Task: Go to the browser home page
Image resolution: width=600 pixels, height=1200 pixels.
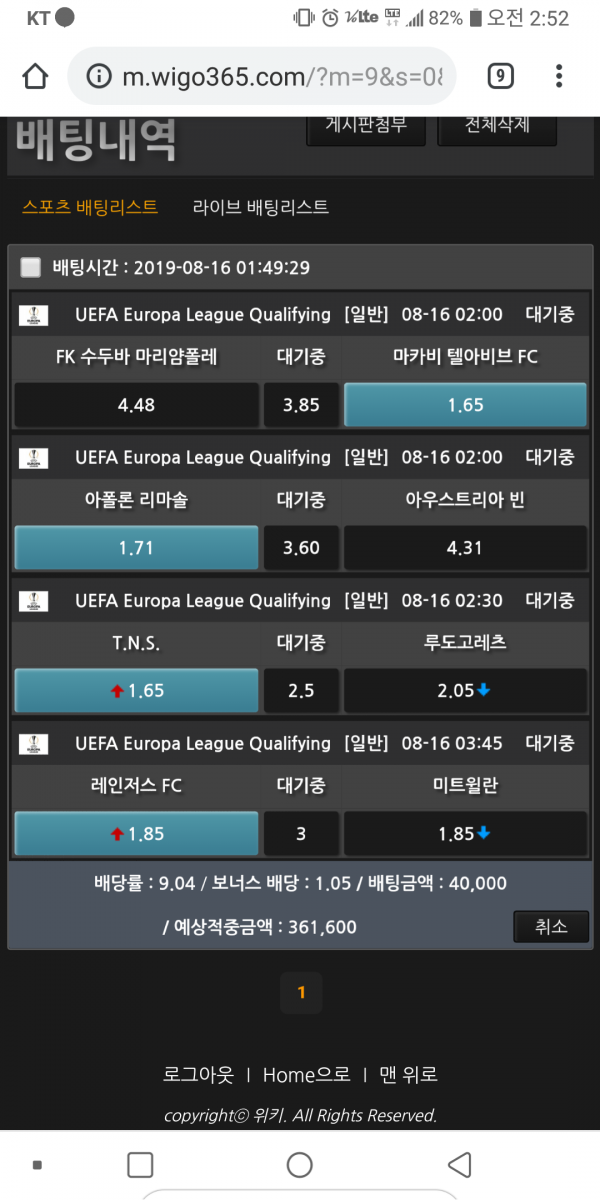Action: 35,76
